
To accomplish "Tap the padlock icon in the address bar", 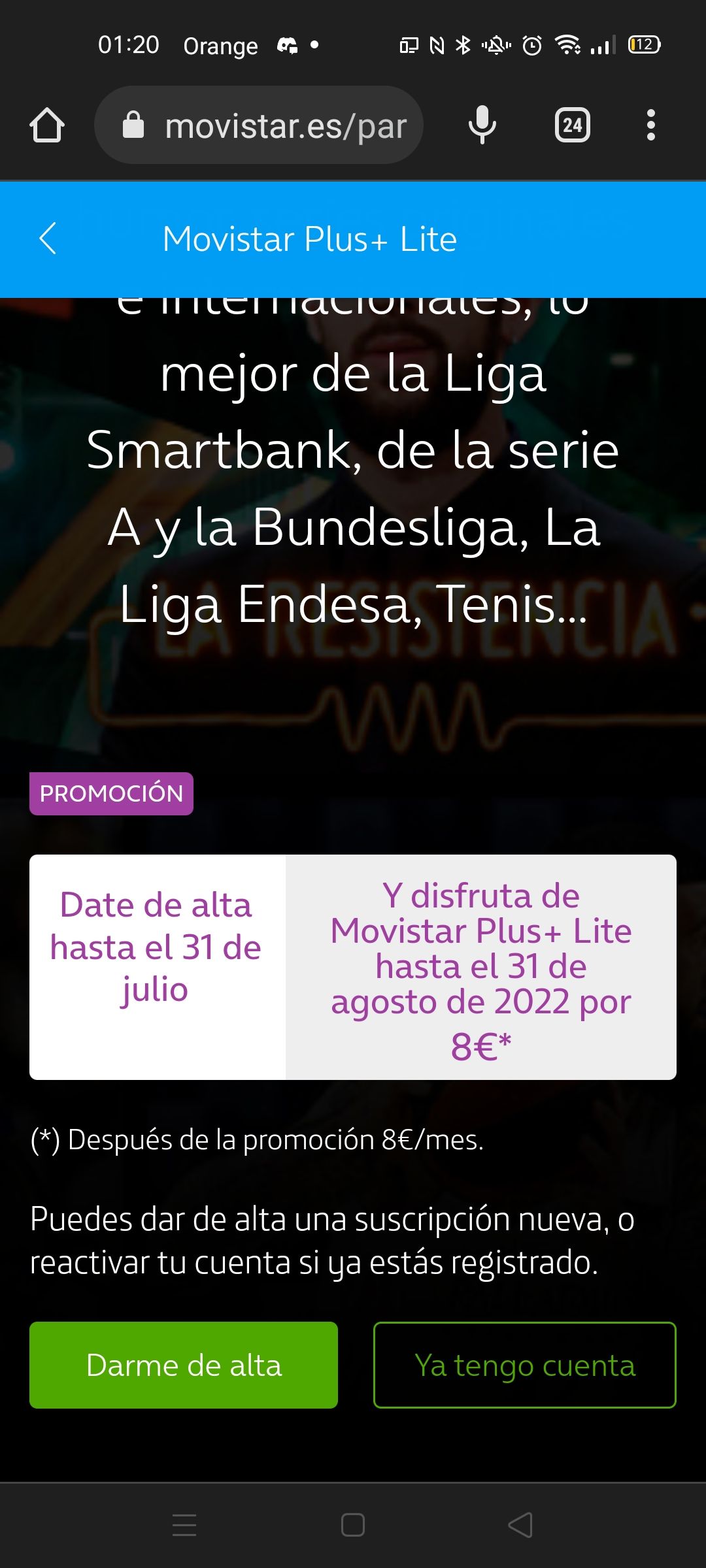I will pyautogui.click(x=134, y=125).
